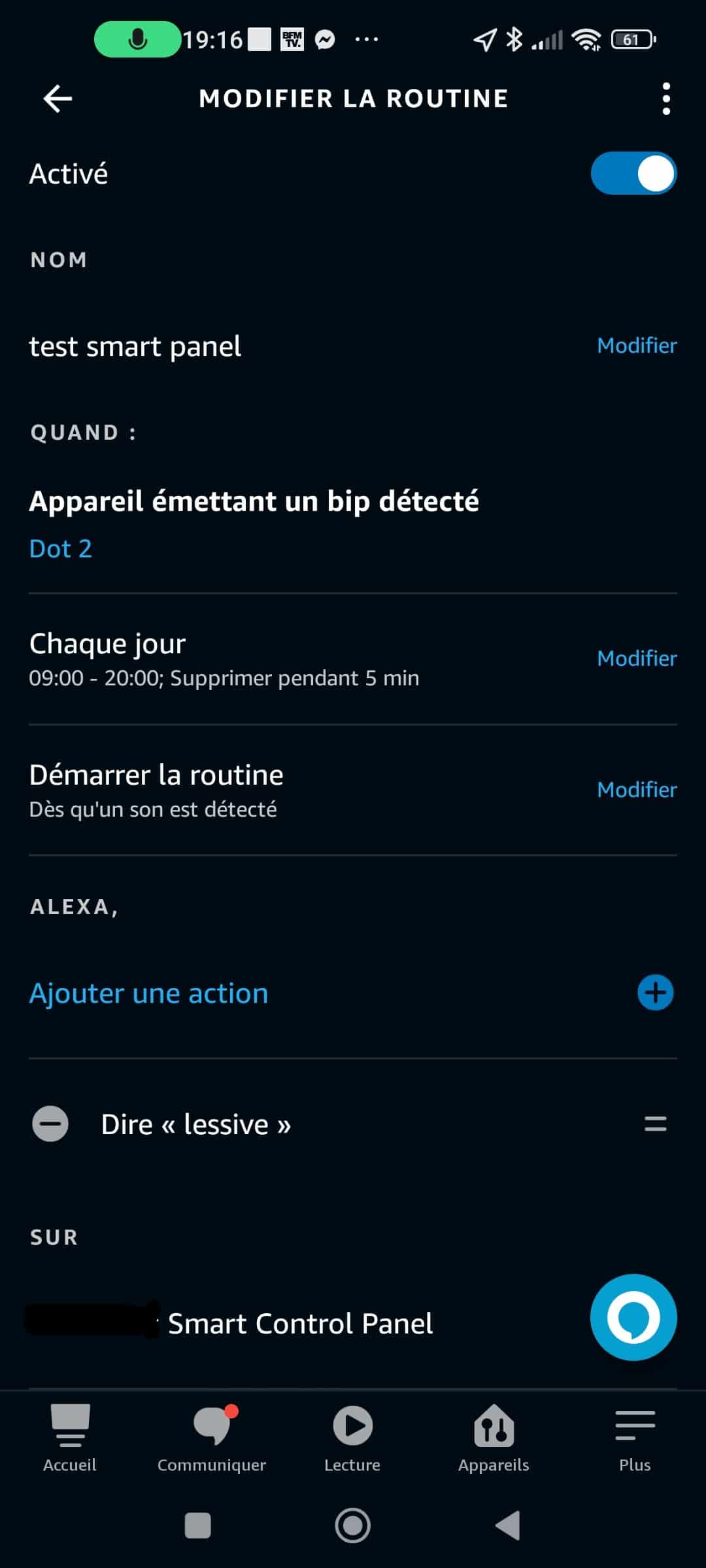Open the Dot 2 device link
The width and height of the screenshot is (706, 1568).
61,549
